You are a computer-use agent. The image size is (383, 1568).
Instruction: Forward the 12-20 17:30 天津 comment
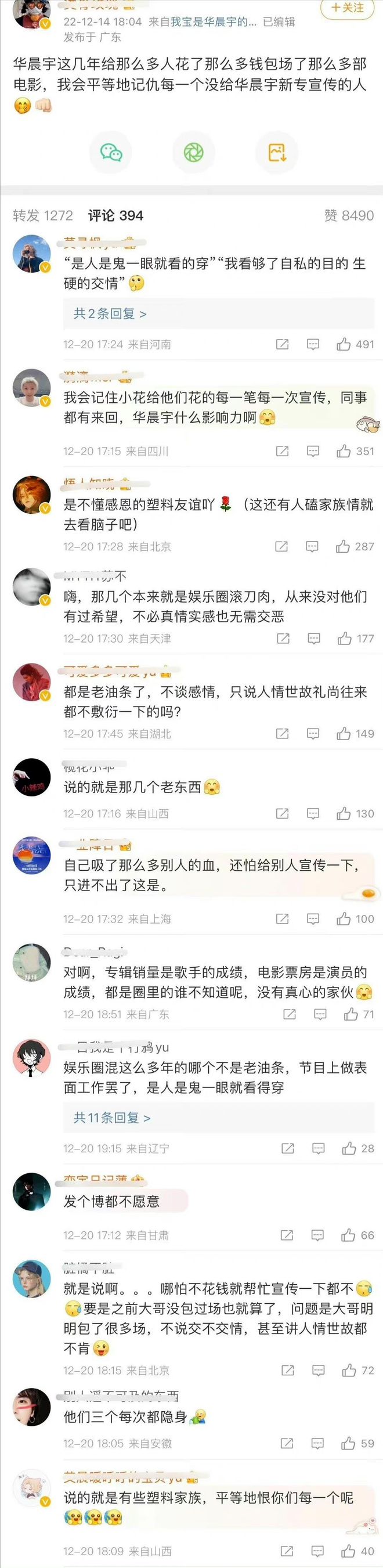pyautogui.click(x=283, y=639)
